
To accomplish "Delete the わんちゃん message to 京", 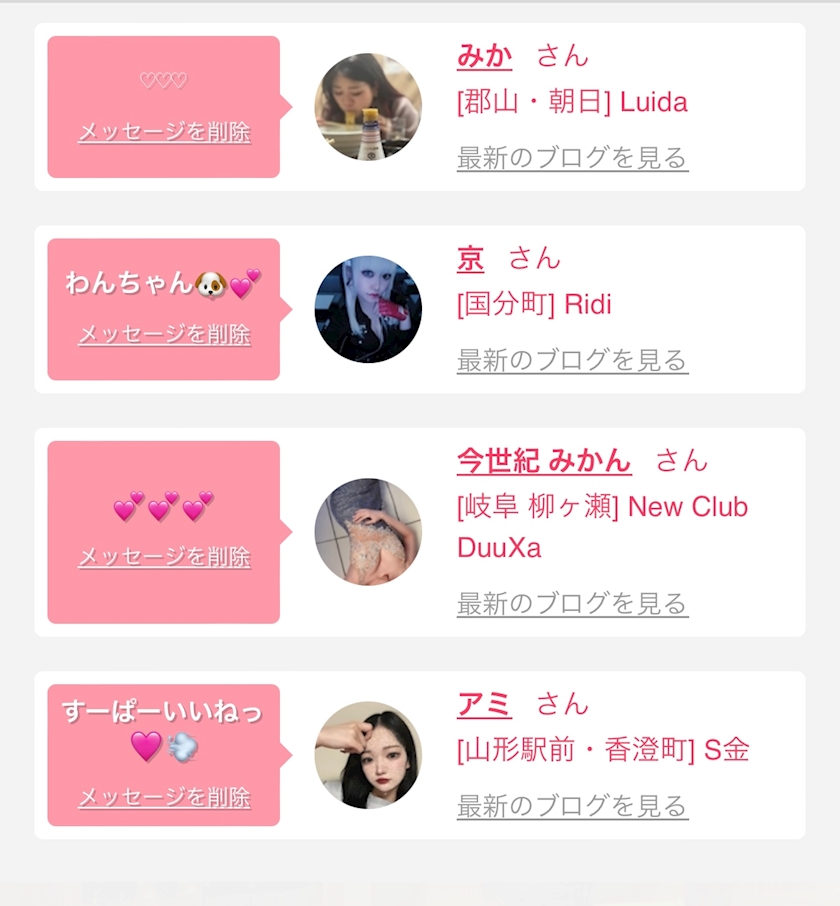I will [x=164, y=334].
